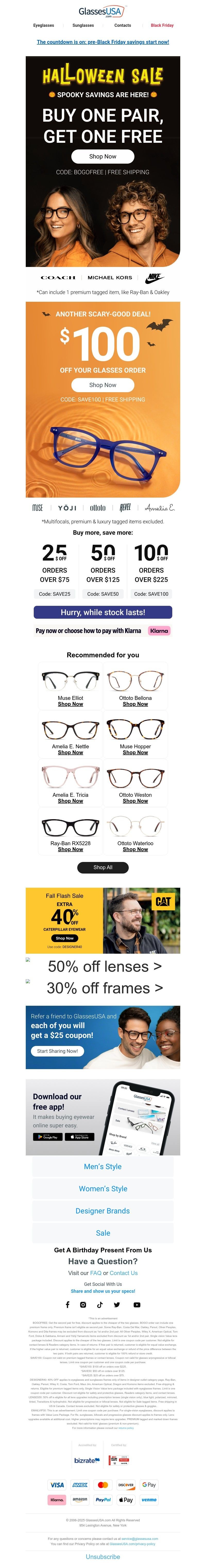206x1568 pixels.
Task: Shop the Ray-Ban RX5228 frames
Action: (71, 849)
